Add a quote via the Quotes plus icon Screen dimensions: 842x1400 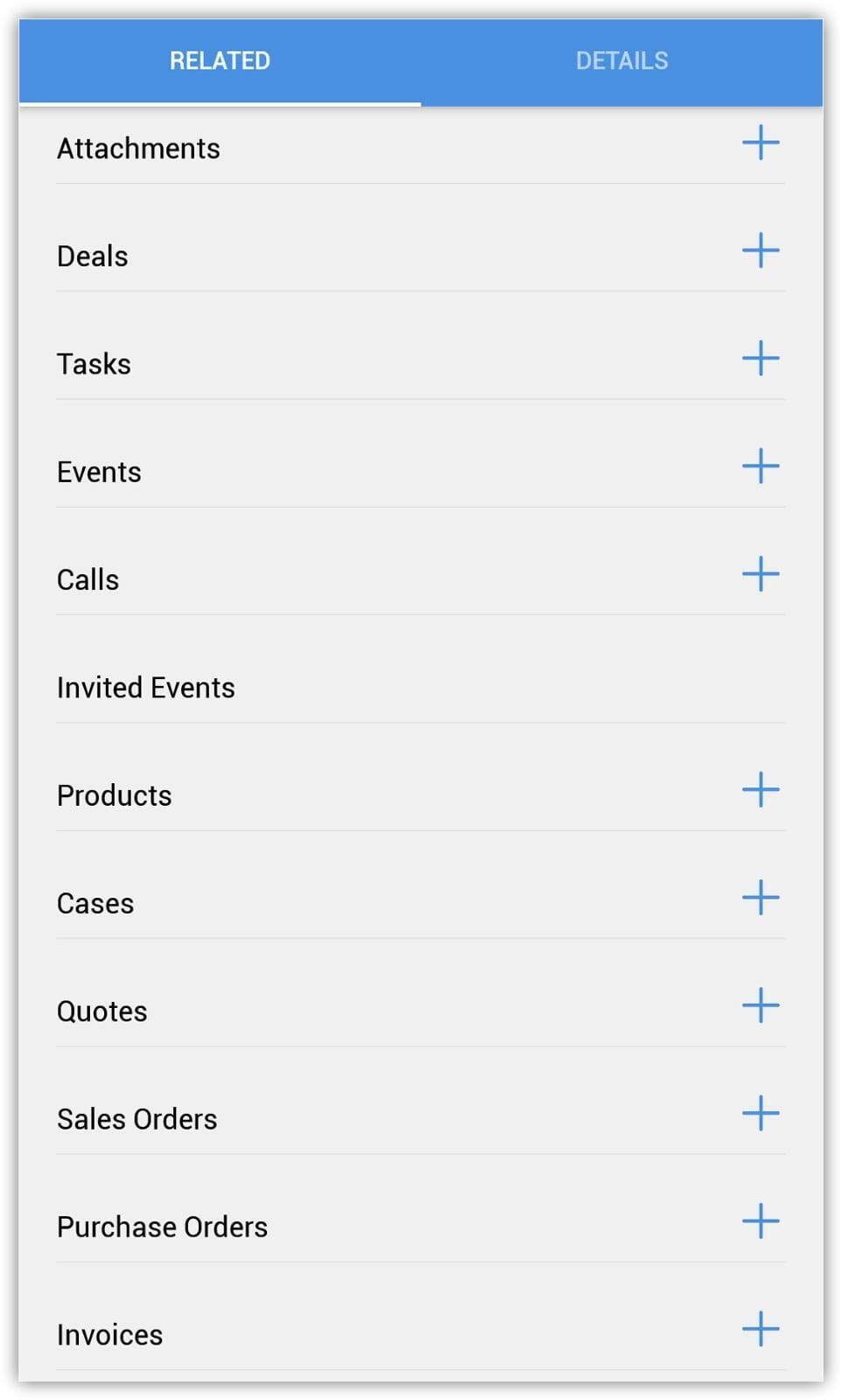click(x=761, y=1005)
